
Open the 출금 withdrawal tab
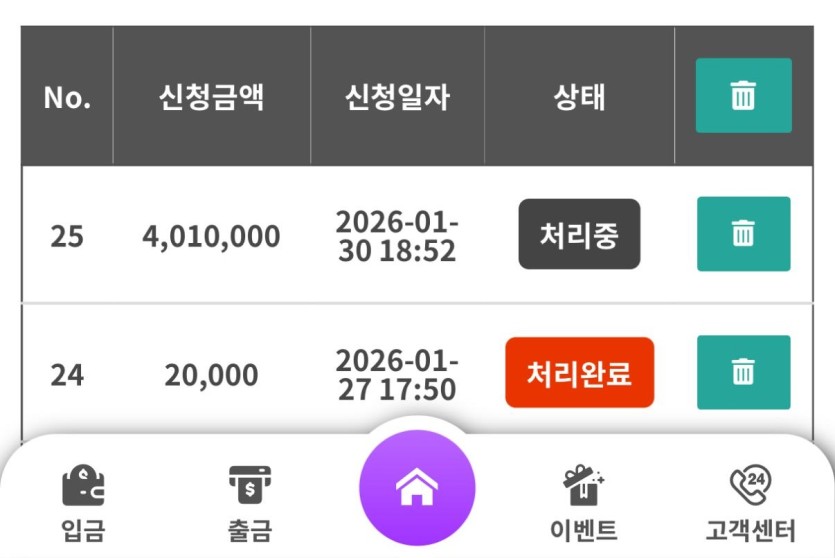tap(250, 503)
